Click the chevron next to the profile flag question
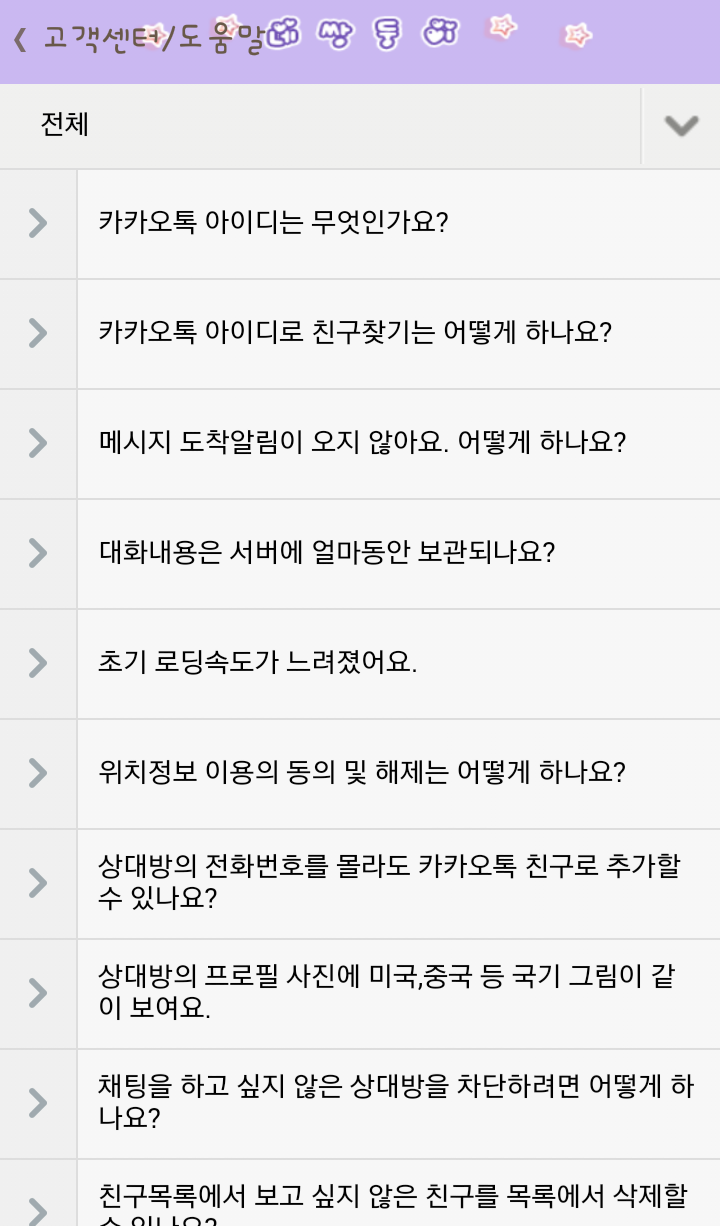 pyautogui.click(x=38, y=992)
